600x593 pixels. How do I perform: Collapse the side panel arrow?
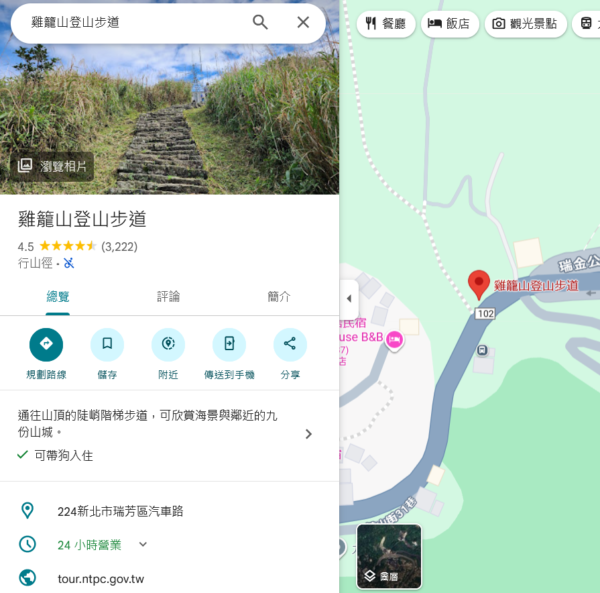click(x=349, y=298)
